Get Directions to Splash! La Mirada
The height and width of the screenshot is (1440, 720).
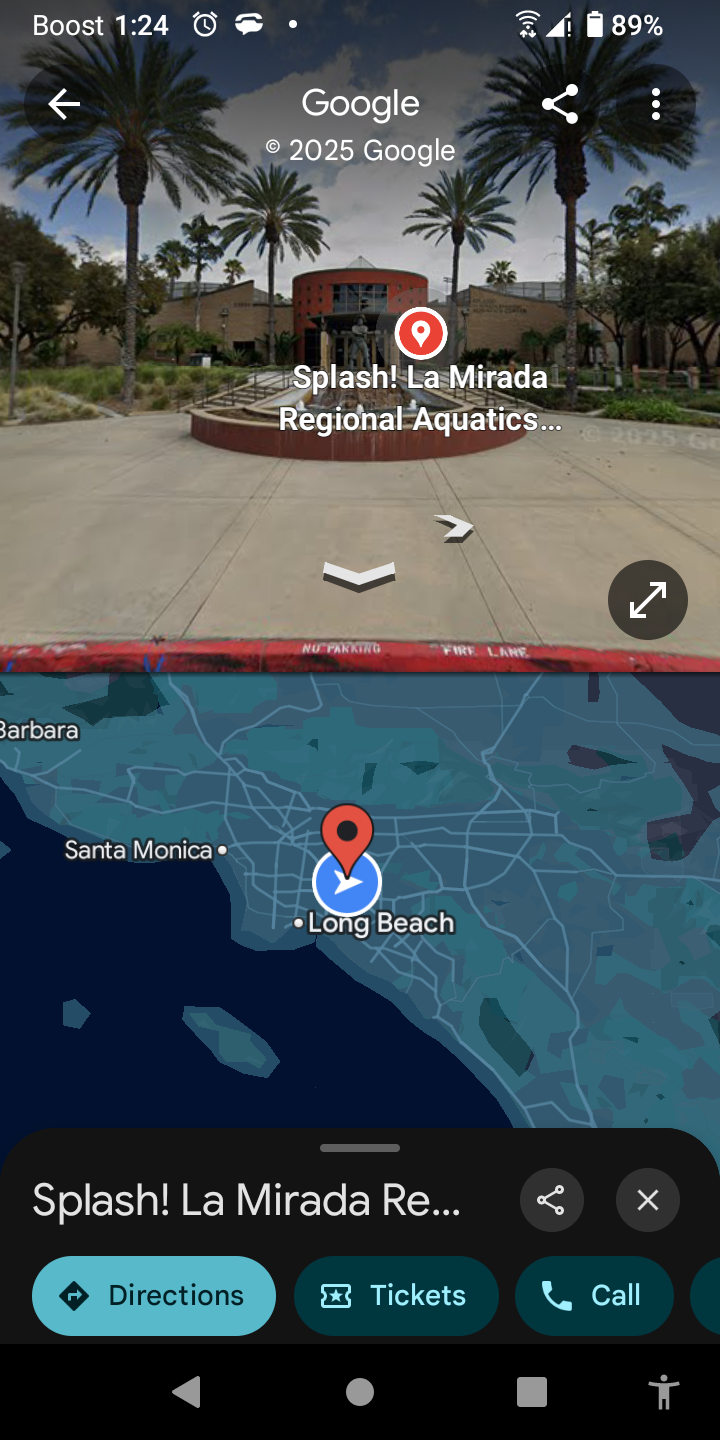154,1296
